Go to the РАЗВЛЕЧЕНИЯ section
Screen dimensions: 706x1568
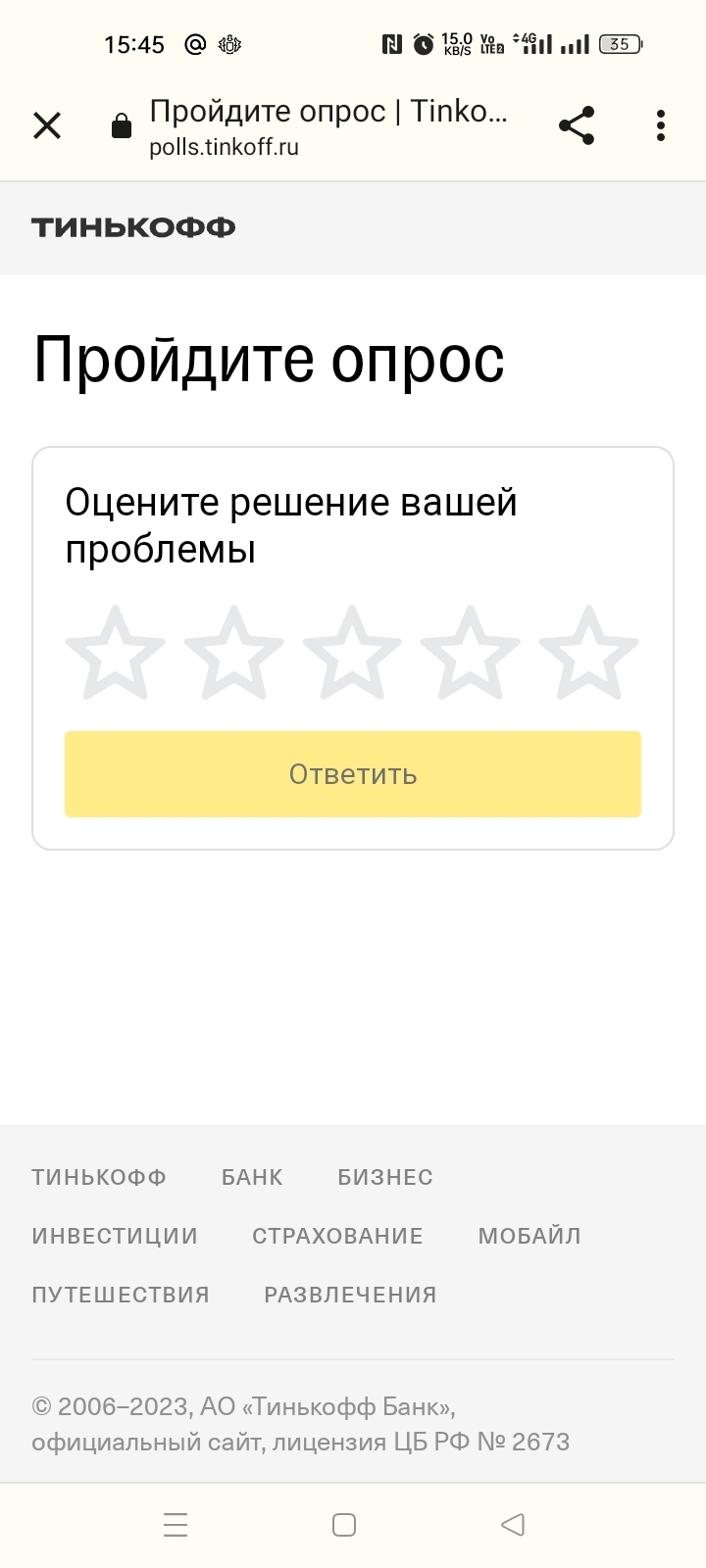[x=350, y=1295]
